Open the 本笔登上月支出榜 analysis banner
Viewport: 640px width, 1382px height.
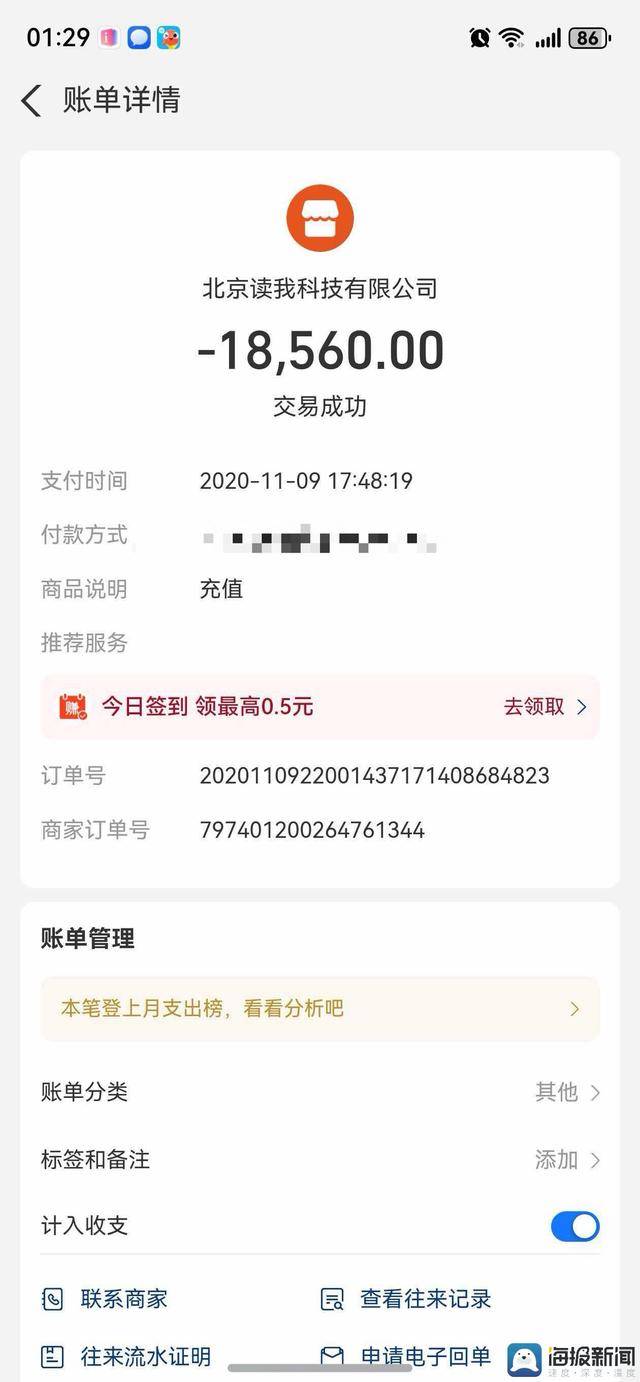coord(320,1009)
